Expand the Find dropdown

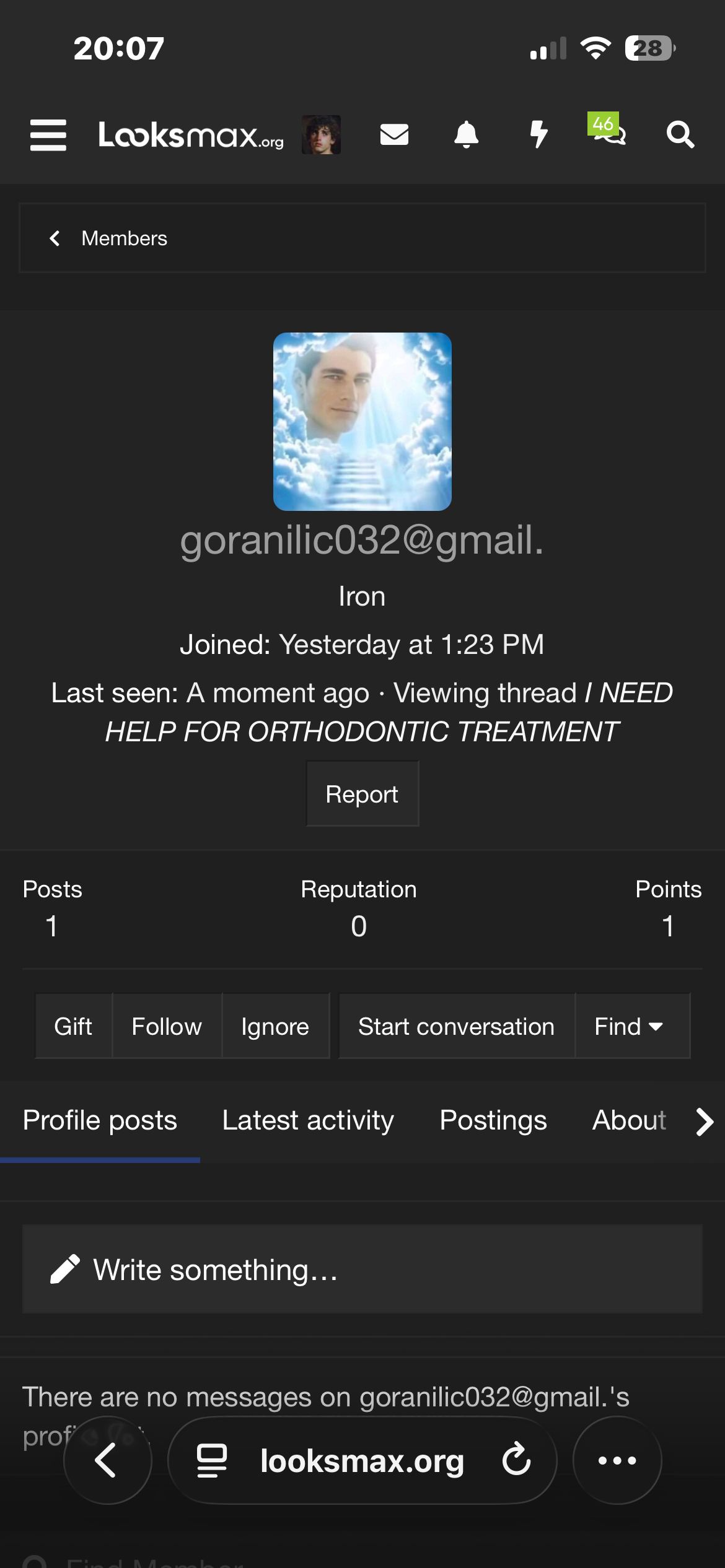pos(629,1026)
